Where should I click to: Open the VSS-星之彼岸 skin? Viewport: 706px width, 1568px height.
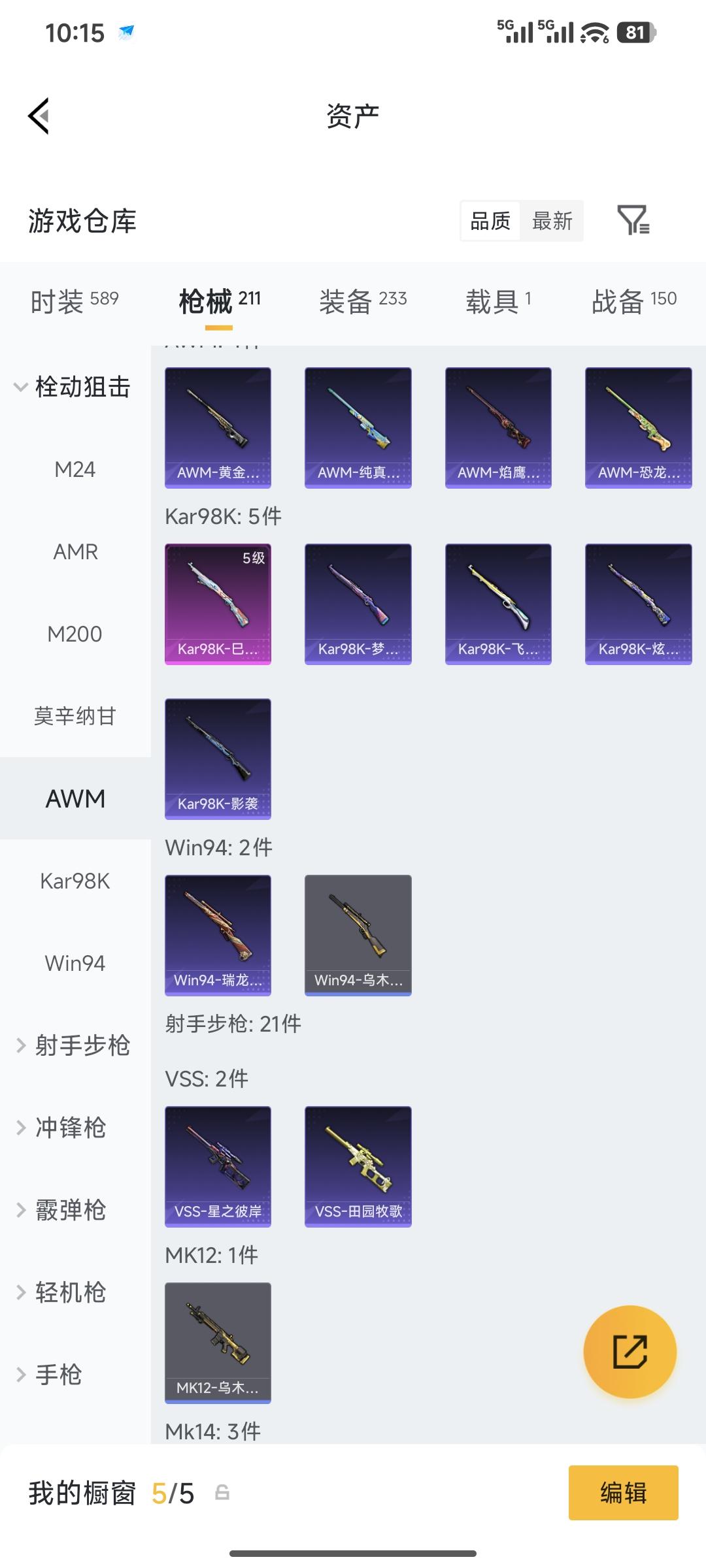coord(218,1166)
